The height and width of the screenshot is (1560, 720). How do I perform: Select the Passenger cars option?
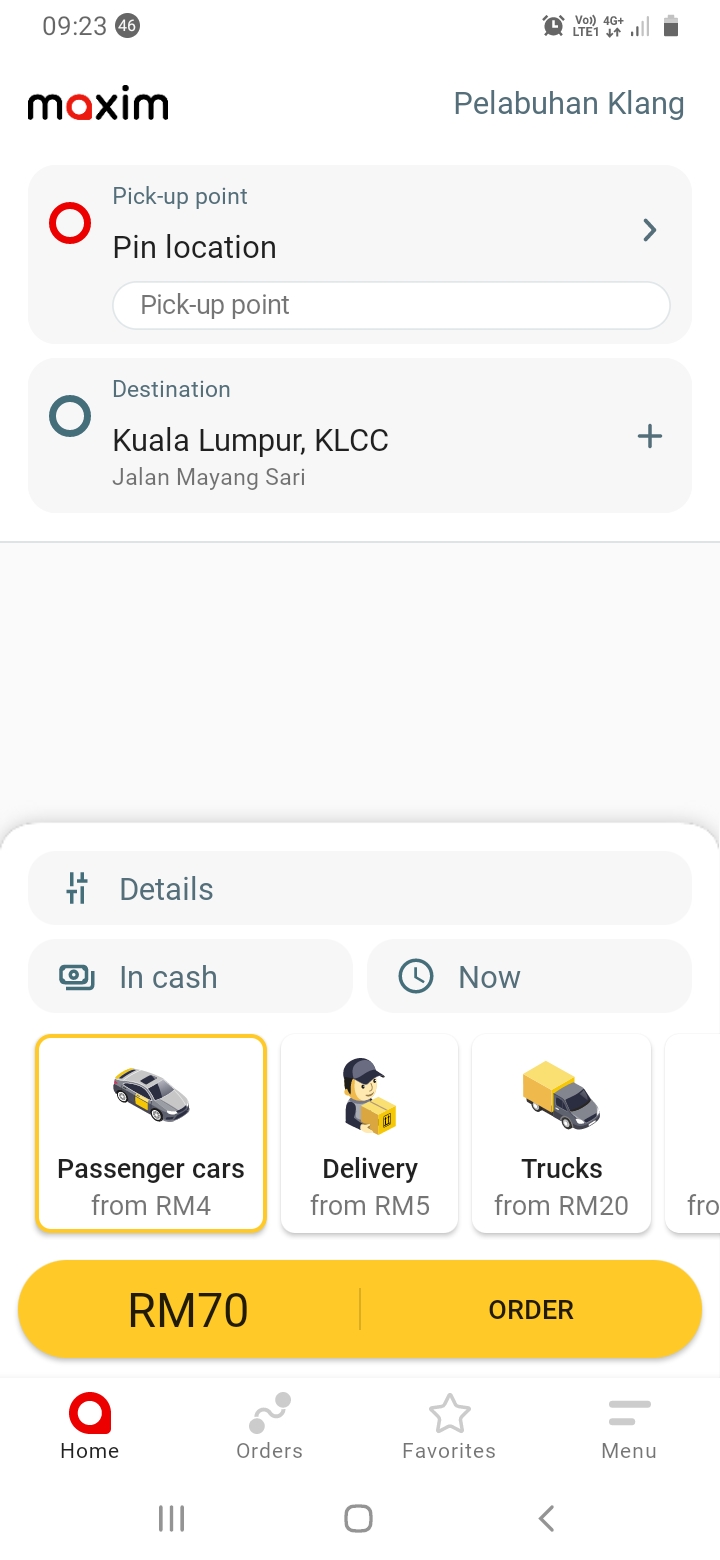pos(151,1132)
